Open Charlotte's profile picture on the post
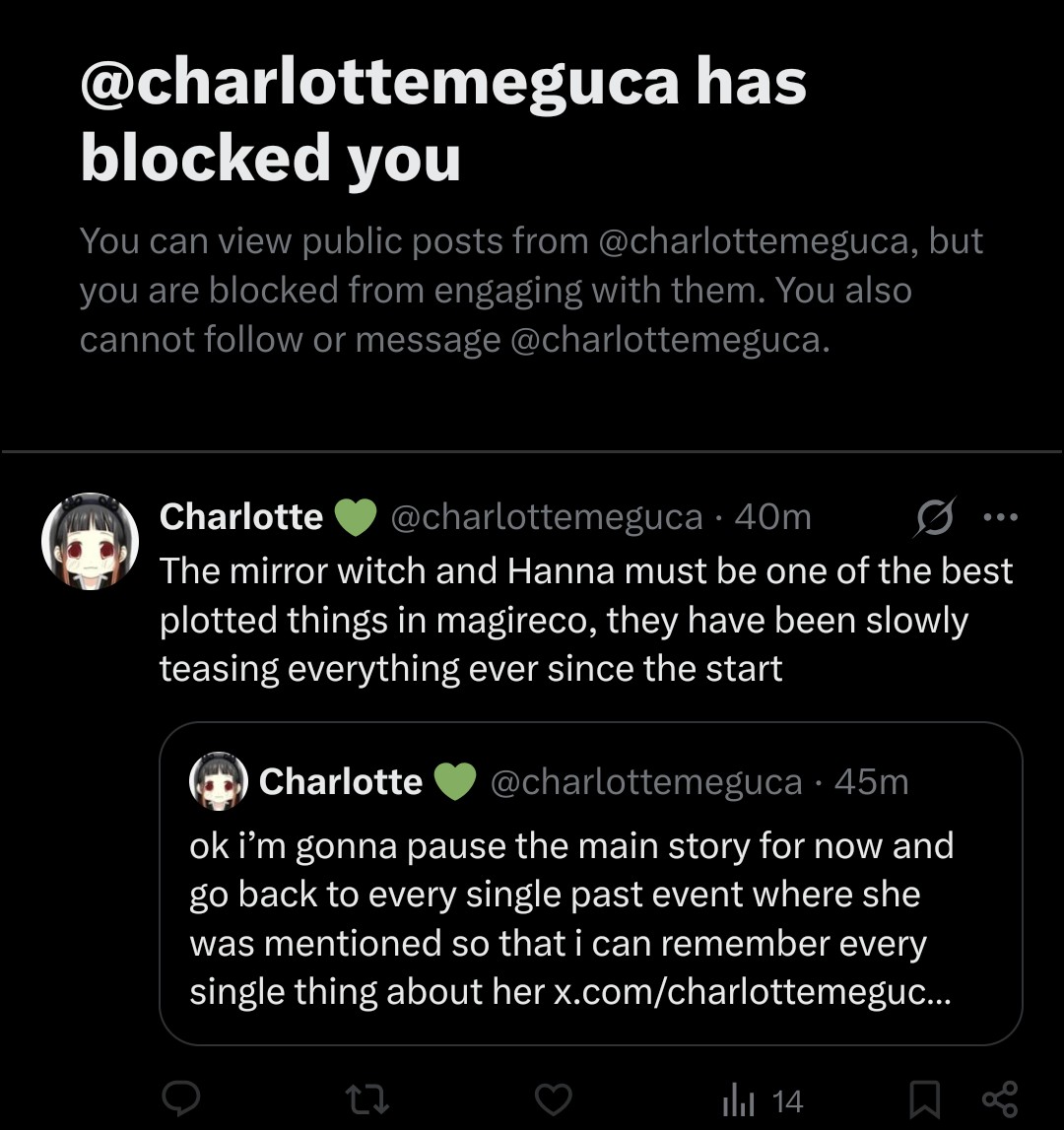The image size is (1064, 1130). point(90,541)
